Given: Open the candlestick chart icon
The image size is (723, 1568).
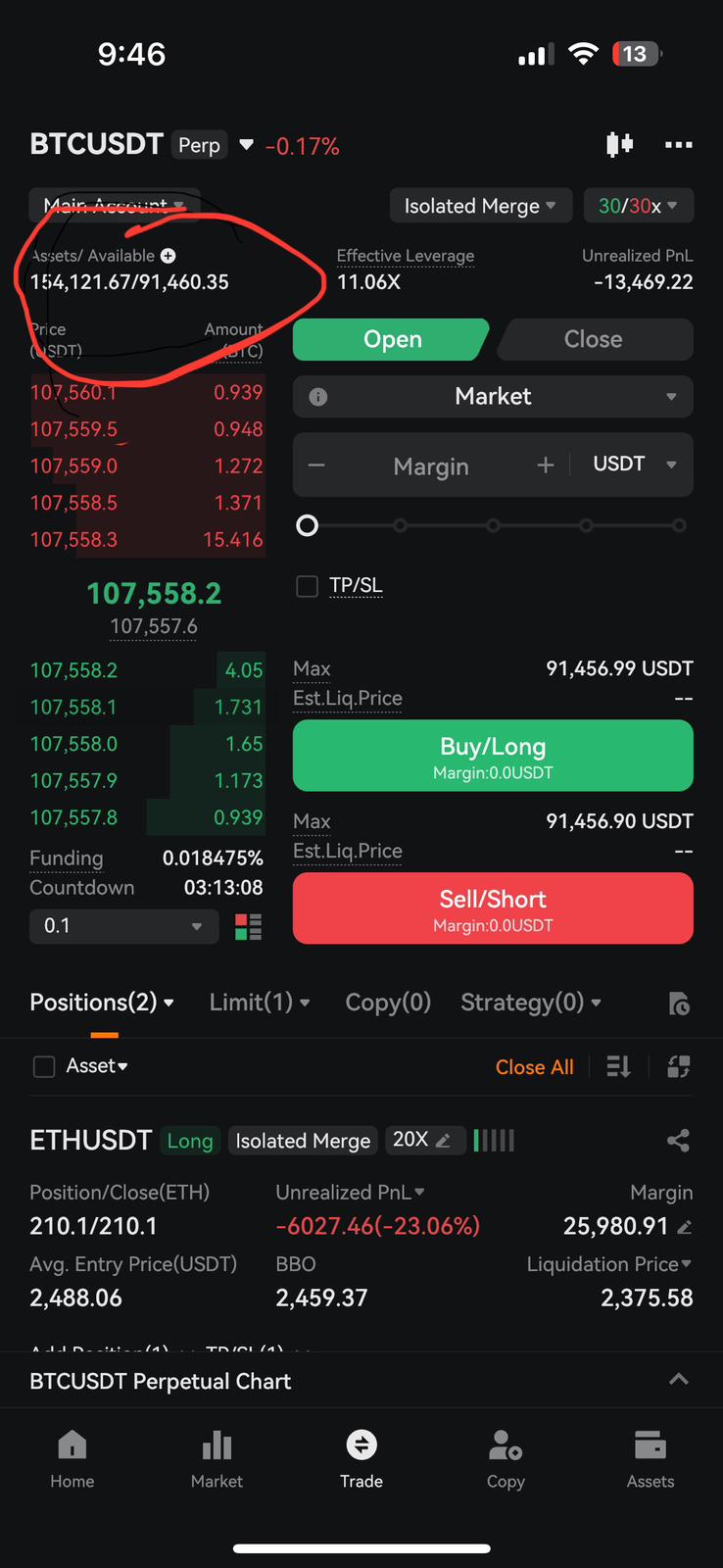Looking at the screenshot, I should click(x=619, y=145).
